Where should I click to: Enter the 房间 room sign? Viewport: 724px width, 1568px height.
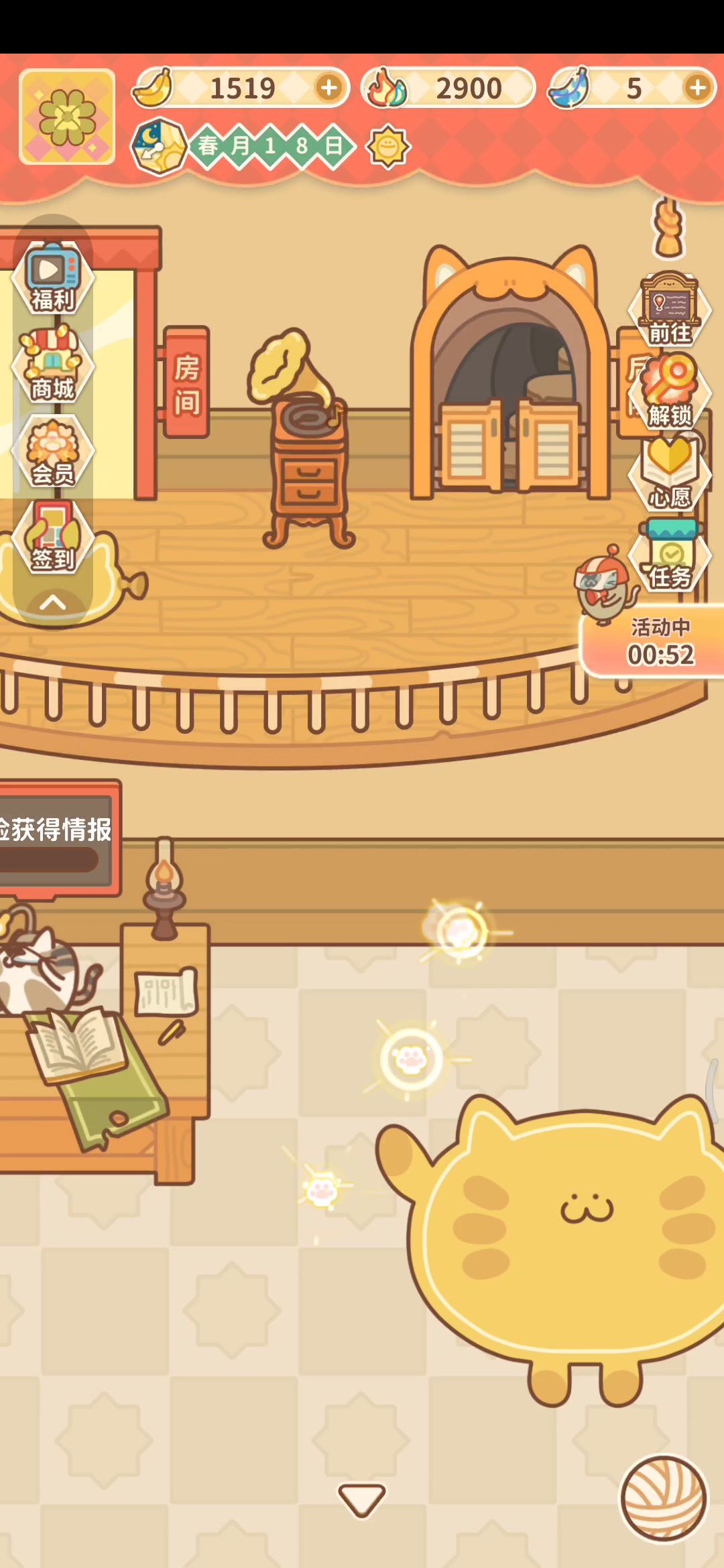pyautogui.click(x=186, y=385)
